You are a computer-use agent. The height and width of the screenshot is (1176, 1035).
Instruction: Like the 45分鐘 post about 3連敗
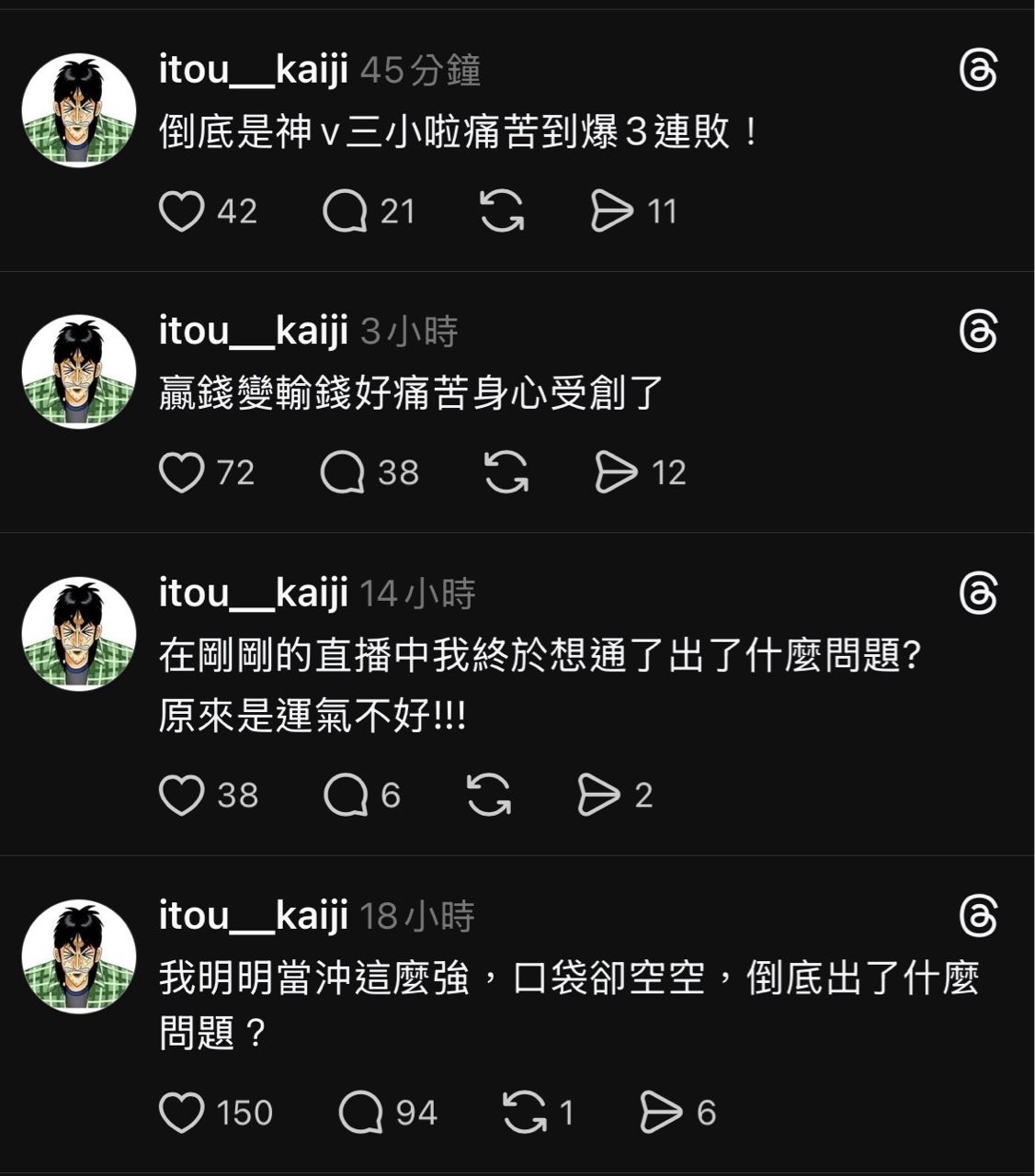click(181, 211)
